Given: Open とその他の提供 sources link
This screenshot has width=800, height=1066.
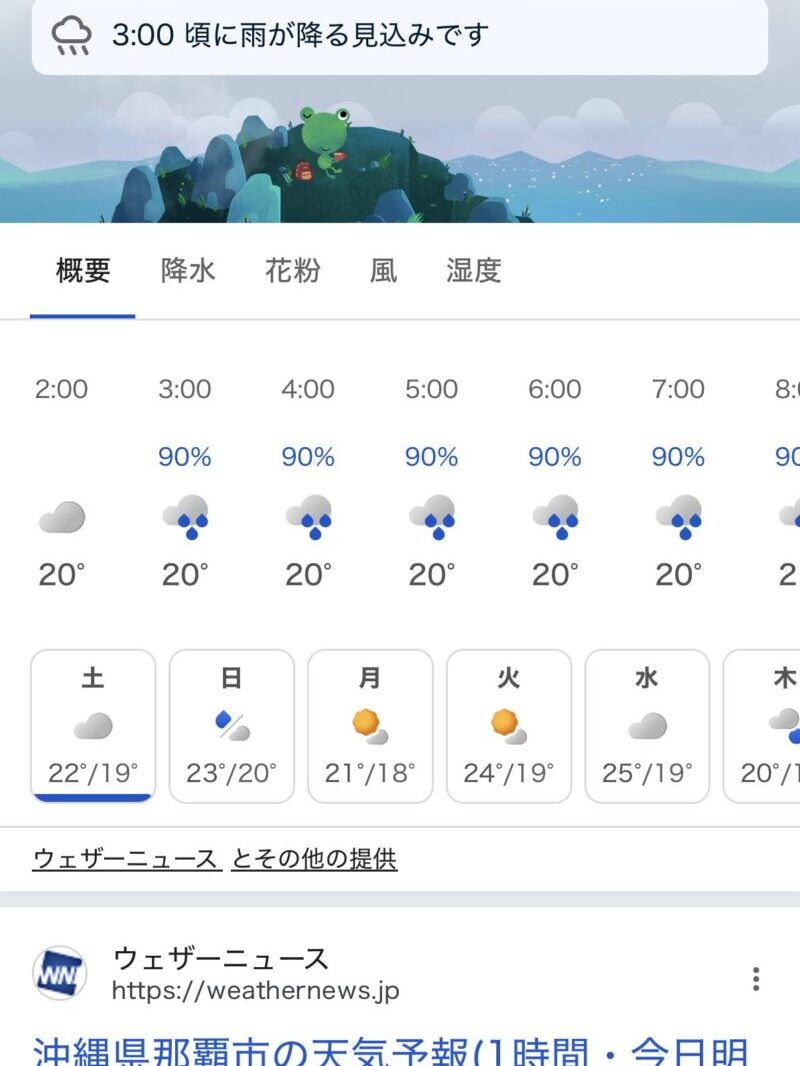Looking at the screenshot, I should tap(314, 859).
